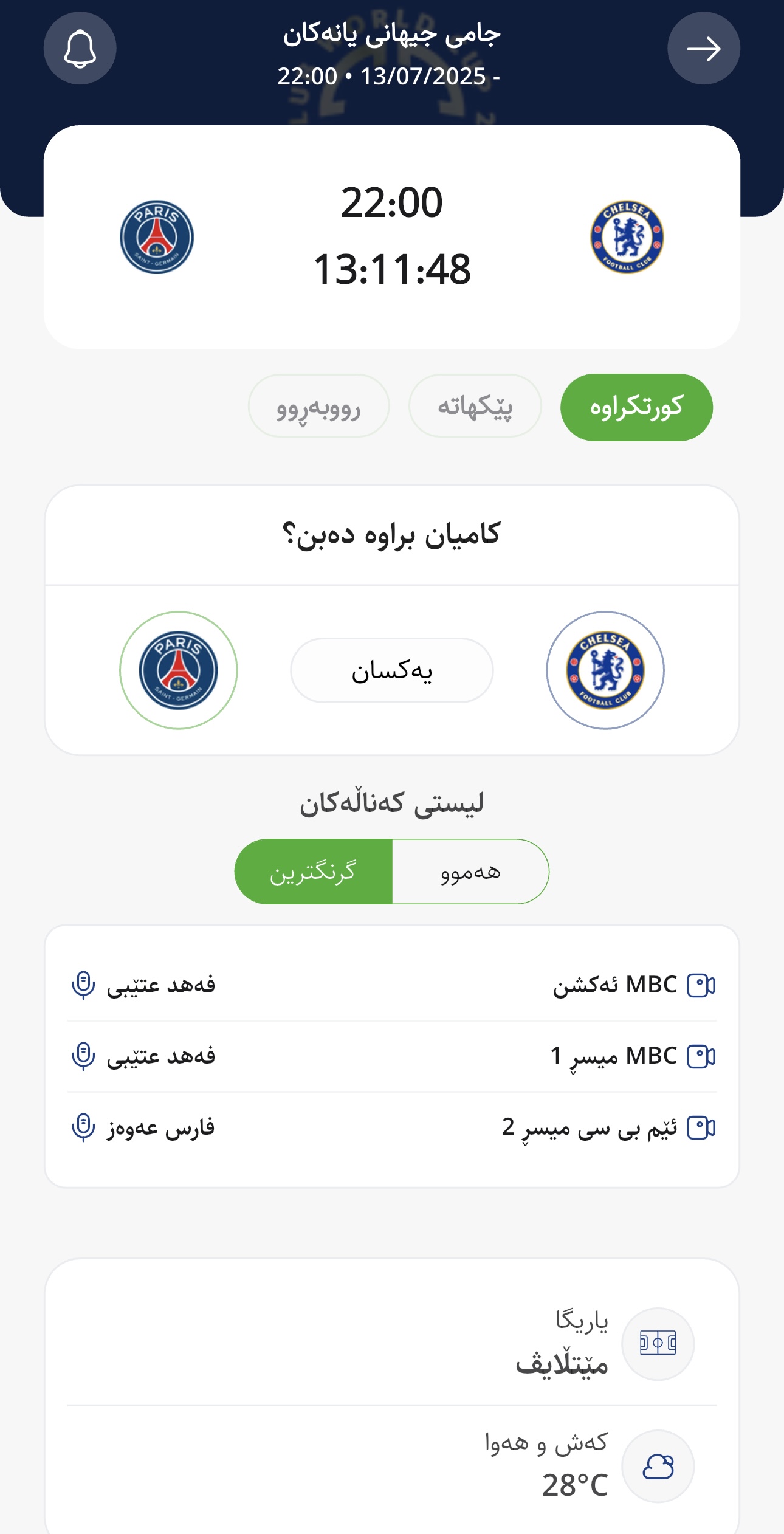Select the کورتکراوه tab

pyautogui.click(x=636, y=407)
